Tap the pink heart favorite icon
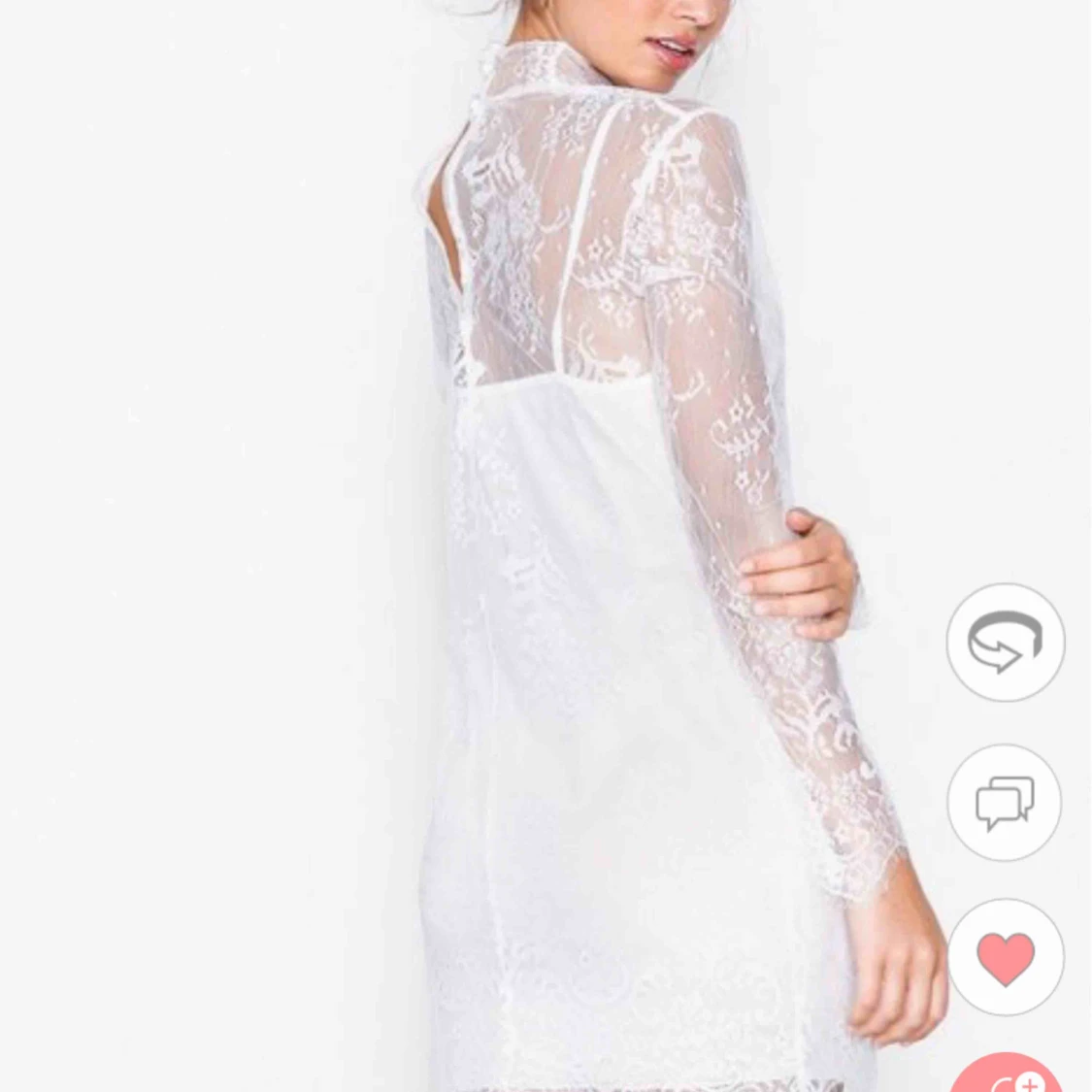This screenshot has width=1092, height=1092. click(x=1005, y=957)
